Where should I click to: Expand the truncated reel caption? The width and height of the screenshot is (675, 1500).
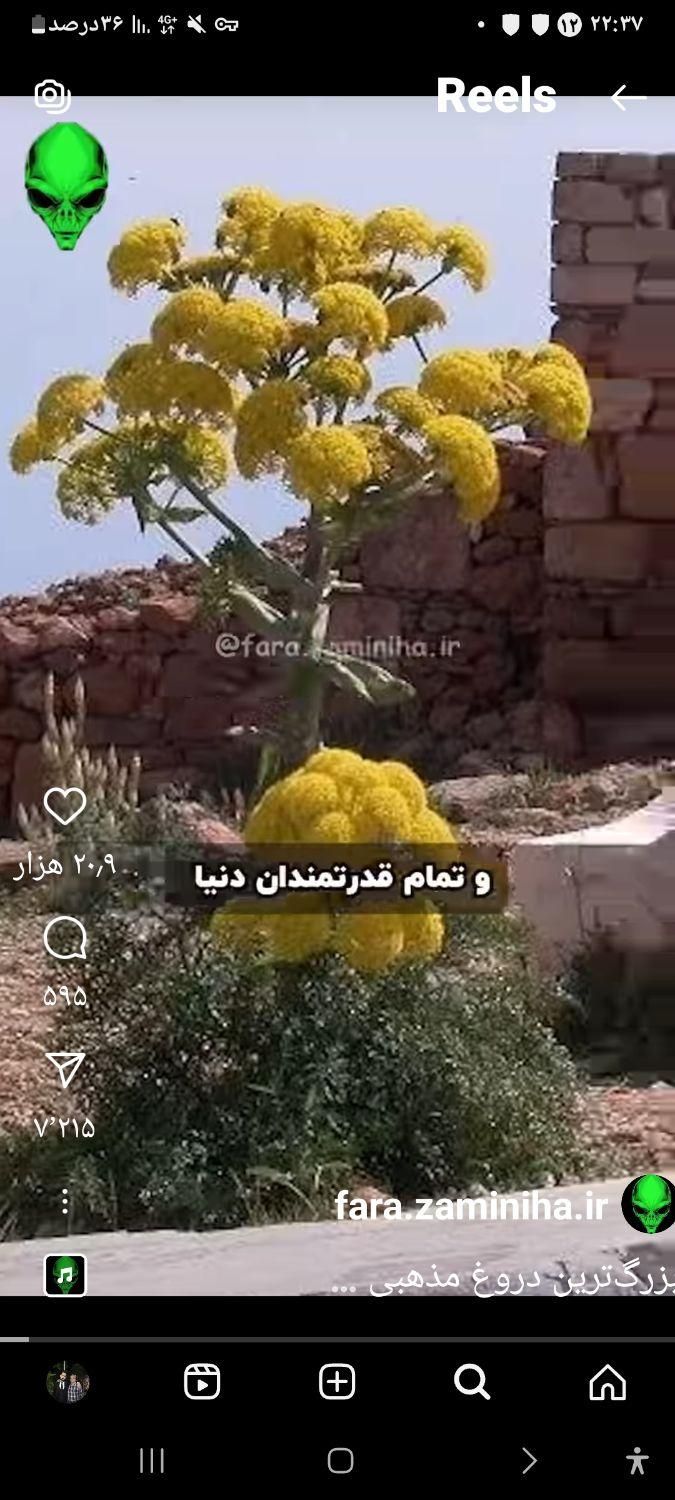pos(500,1277)
